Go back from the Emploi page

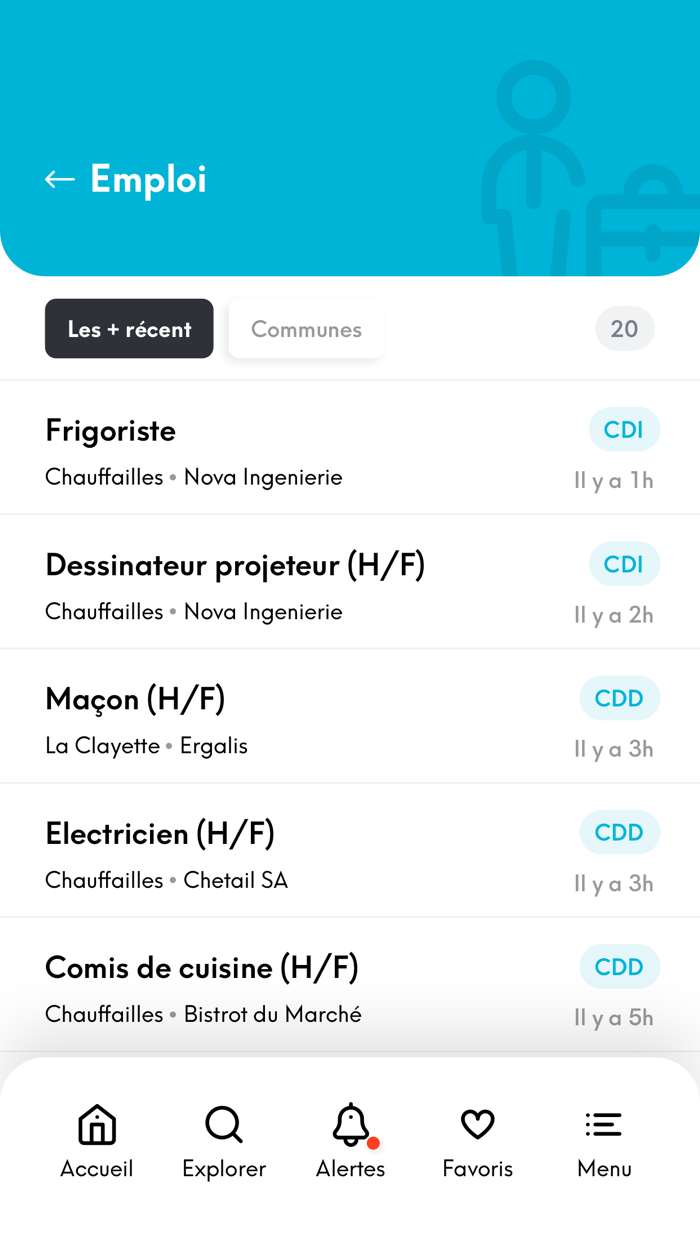click(60, 180)
